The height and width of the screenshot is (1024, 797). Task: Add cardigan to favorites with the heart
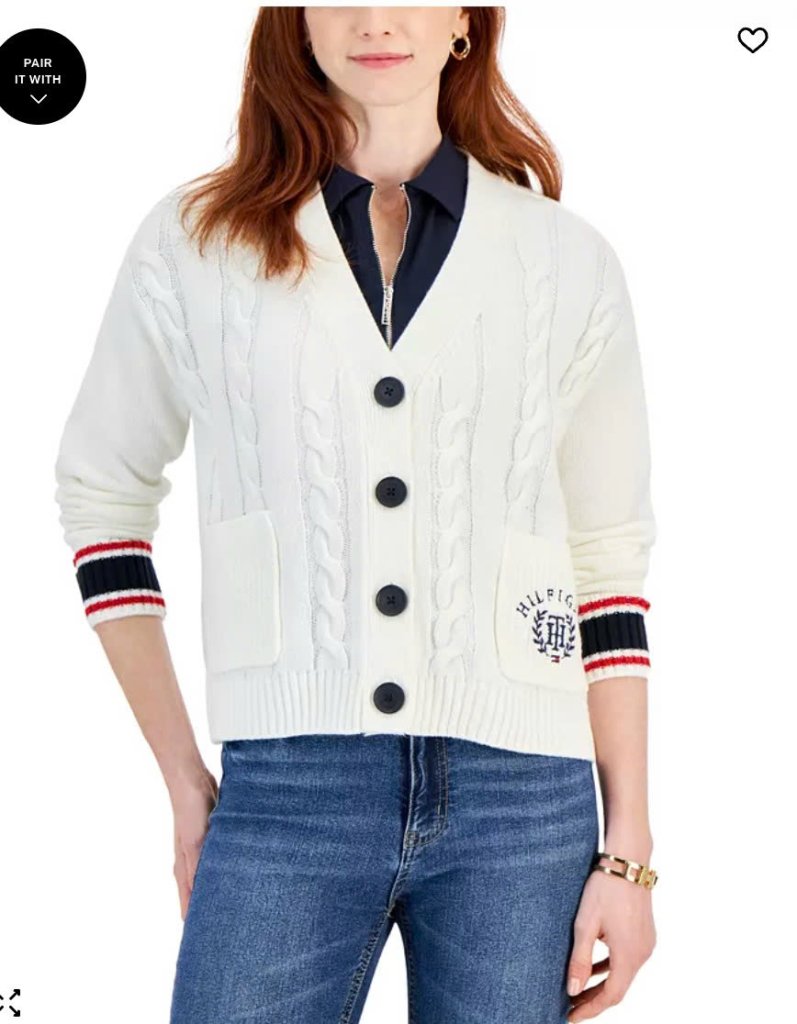[x=752, y=40]
